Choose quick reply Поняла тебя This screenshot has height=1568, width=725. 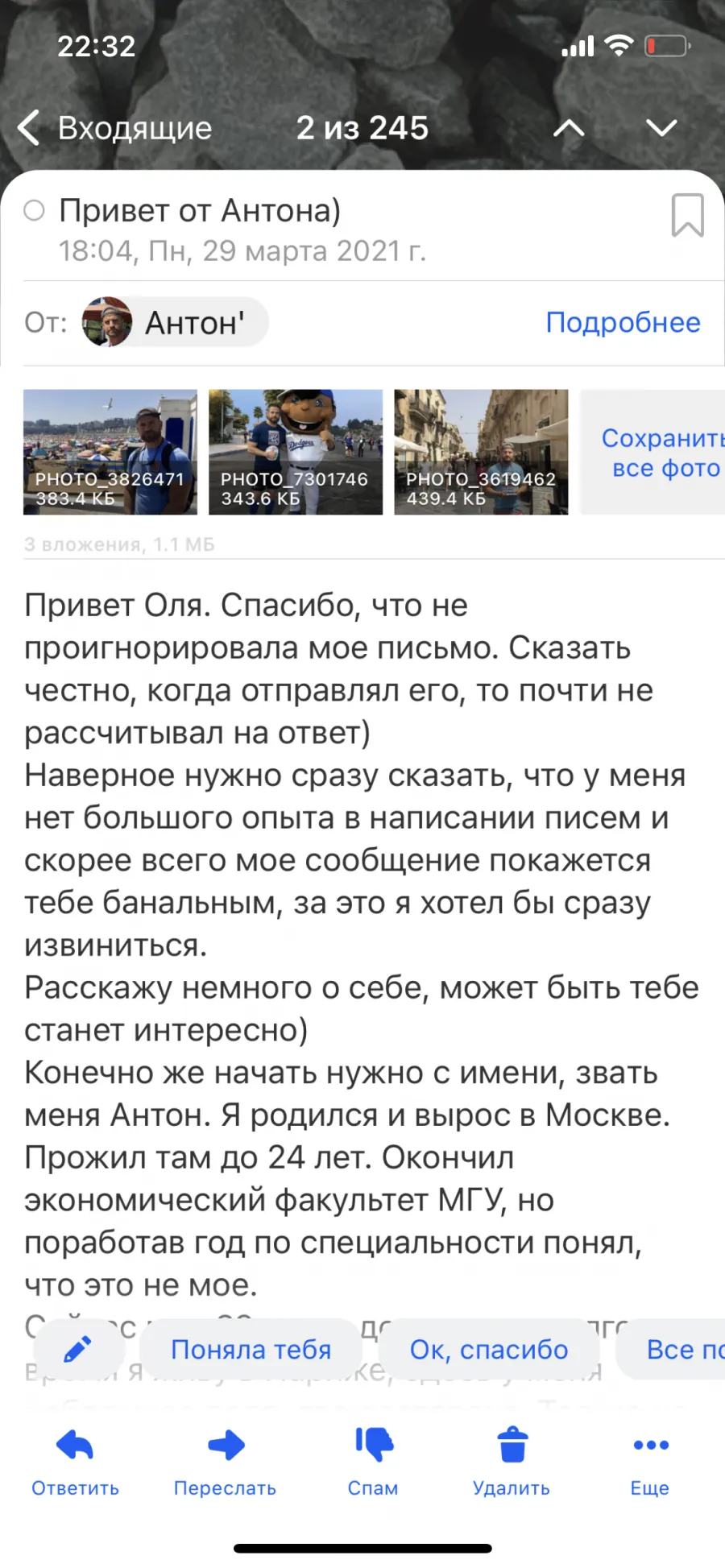click(251, 1349)
